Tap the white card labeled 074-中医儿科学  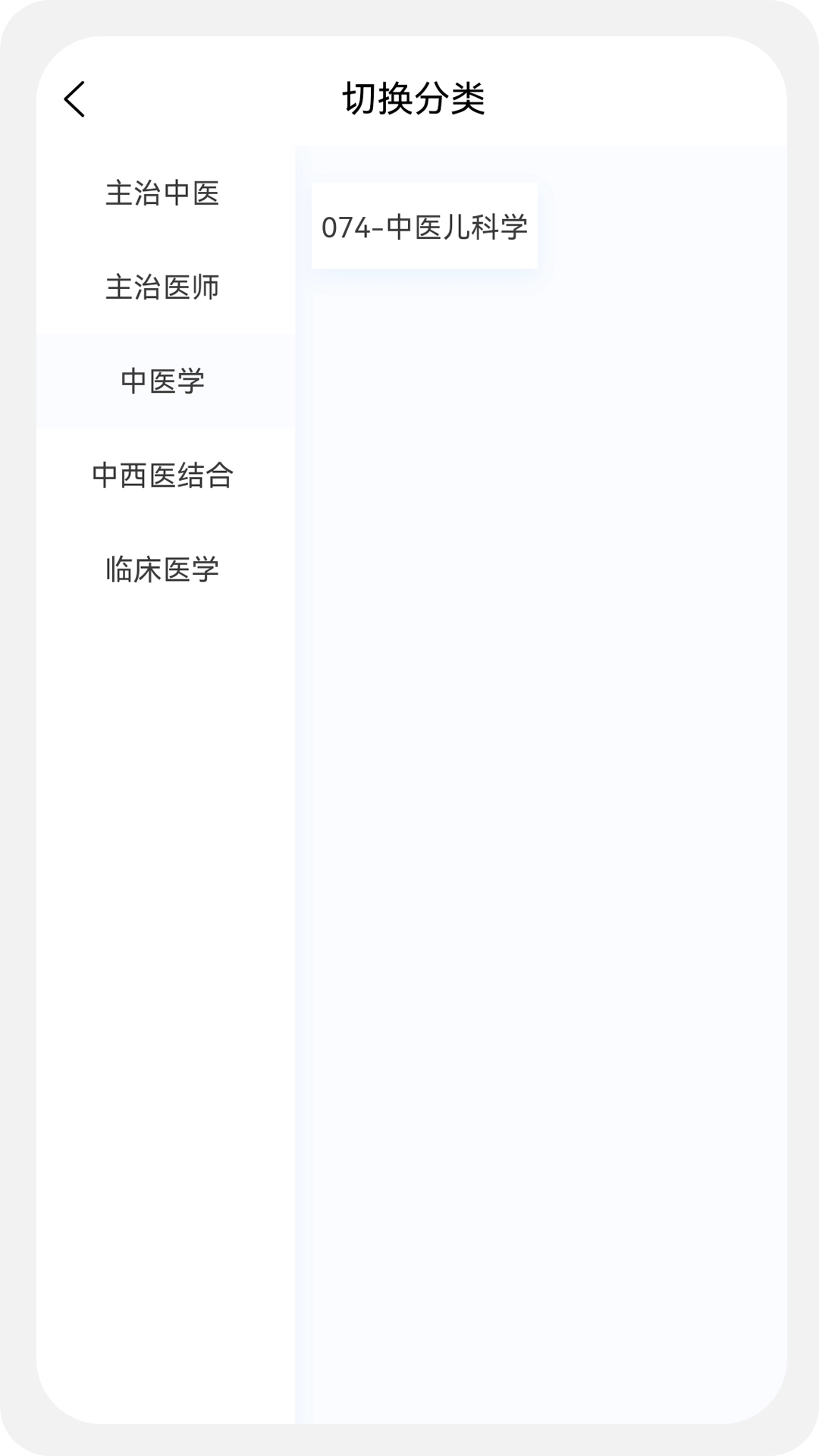pos(425,225)
